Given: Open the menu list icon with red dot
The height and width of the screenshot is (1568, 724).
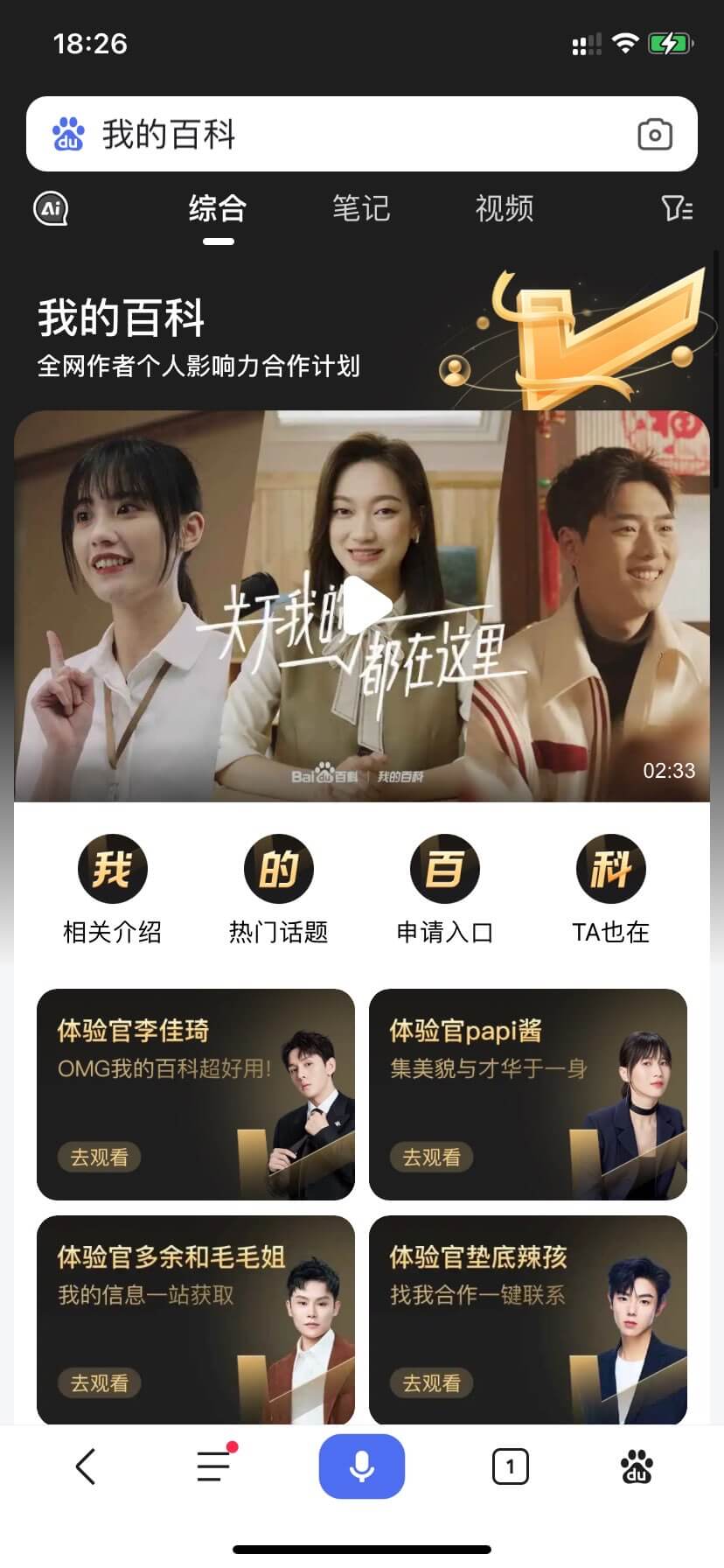Looking at the screenshot, I should (x=212, y=1466).
